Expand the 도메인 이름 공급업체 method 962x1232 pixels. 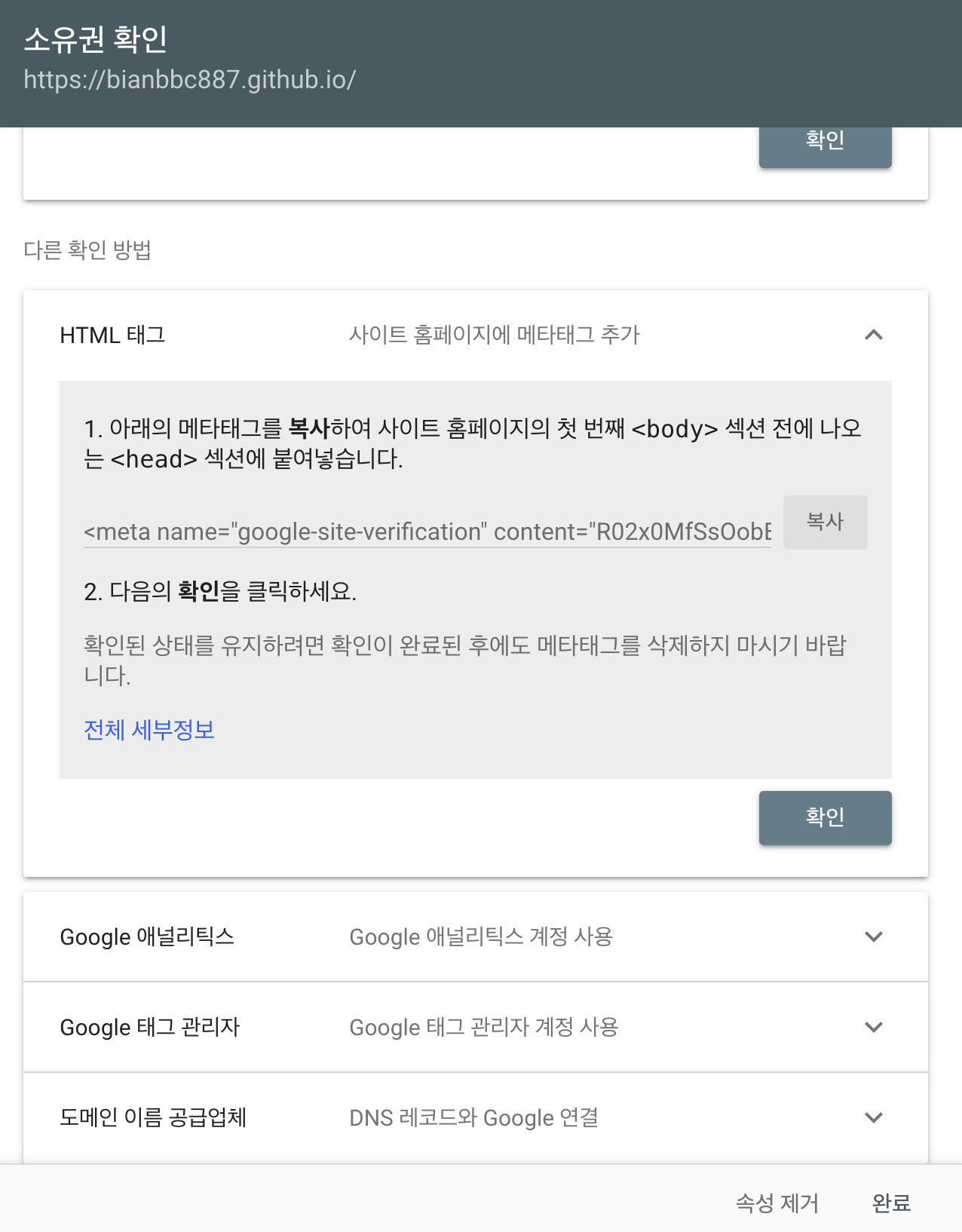[873, 1117]
